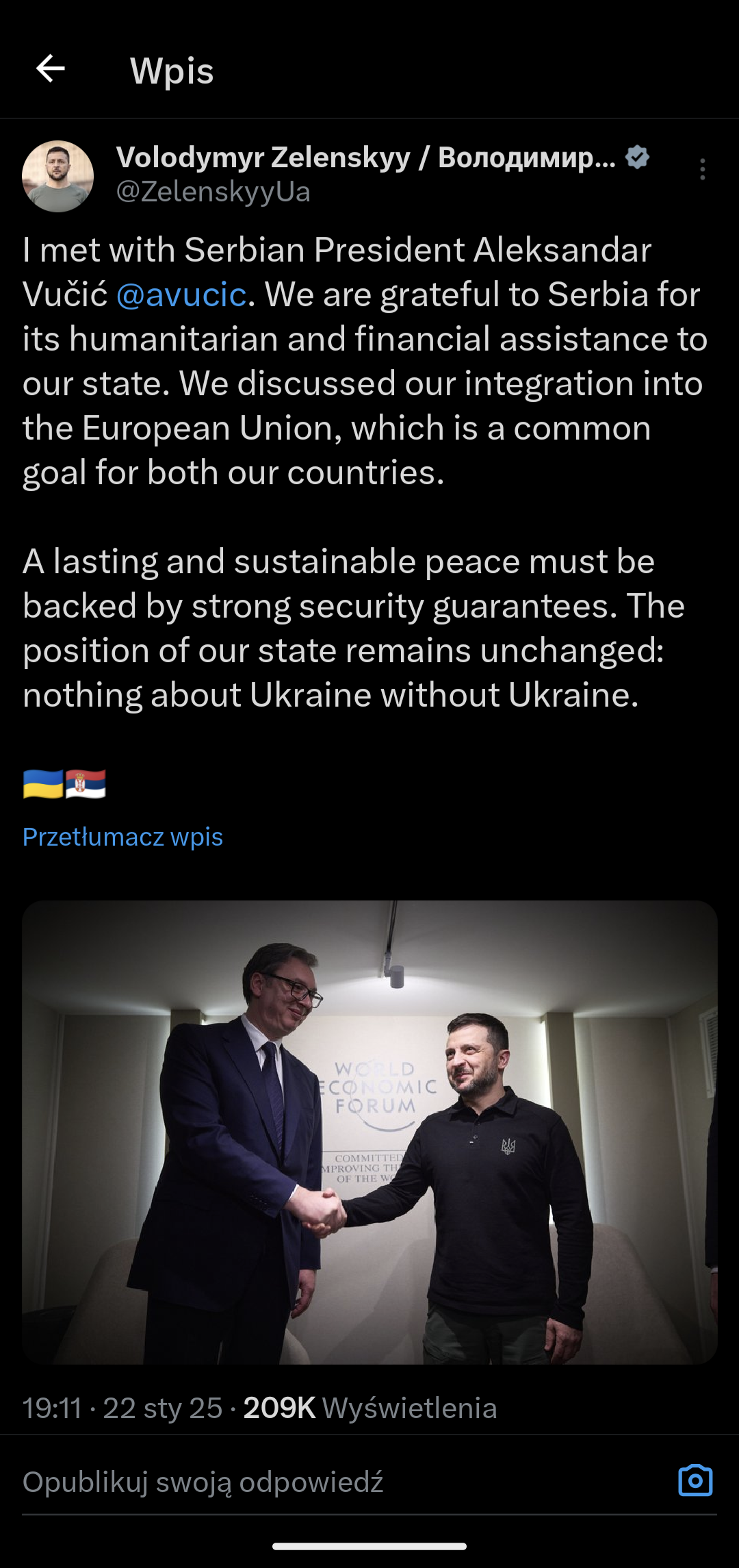Open the post's three-dot overflow menu
The width and height of the screenshot is (739, 1568).
point(702,169)
